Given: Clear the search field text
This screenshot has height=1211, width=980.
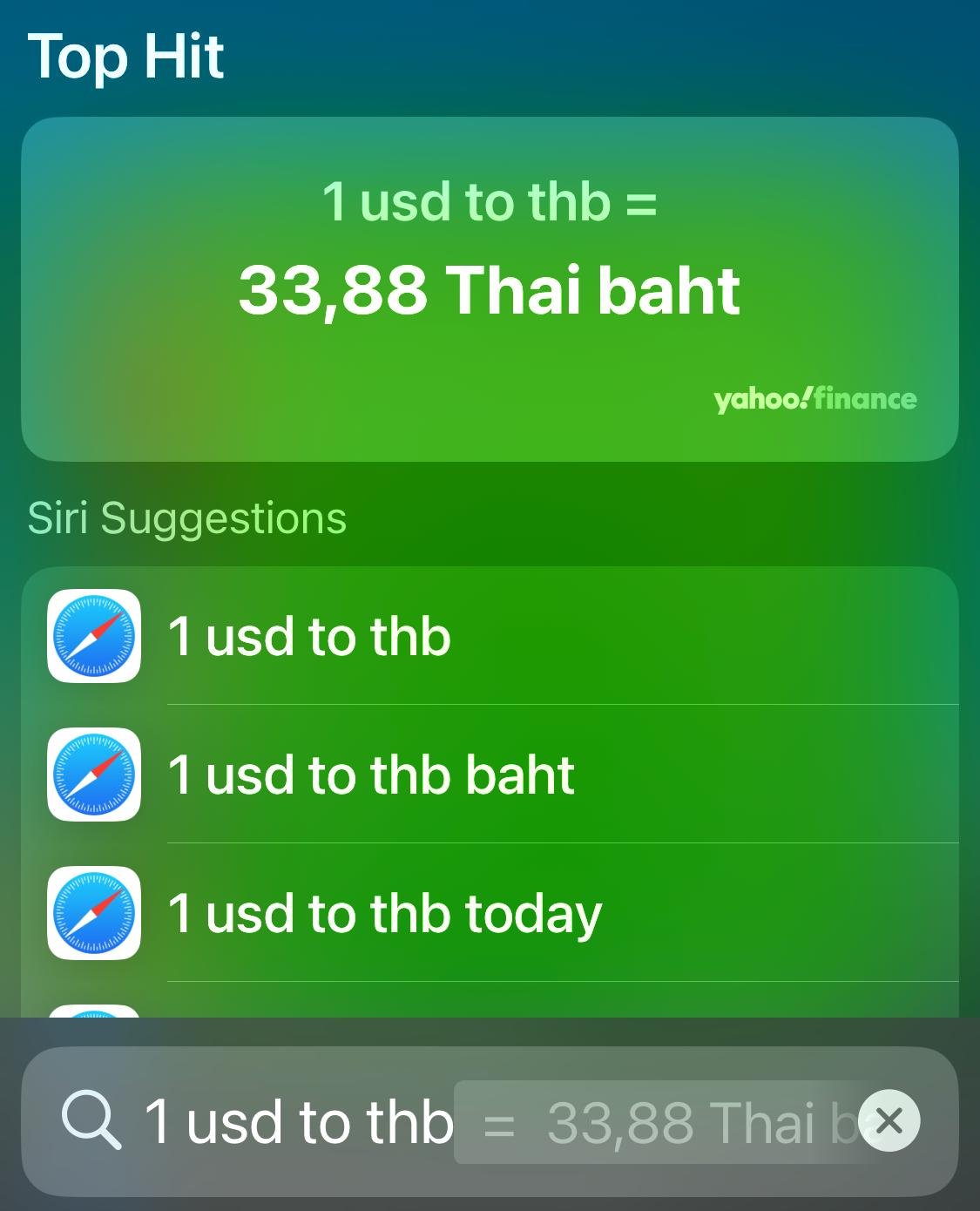Looking at the screenshot, I should tap(888, 1120).
